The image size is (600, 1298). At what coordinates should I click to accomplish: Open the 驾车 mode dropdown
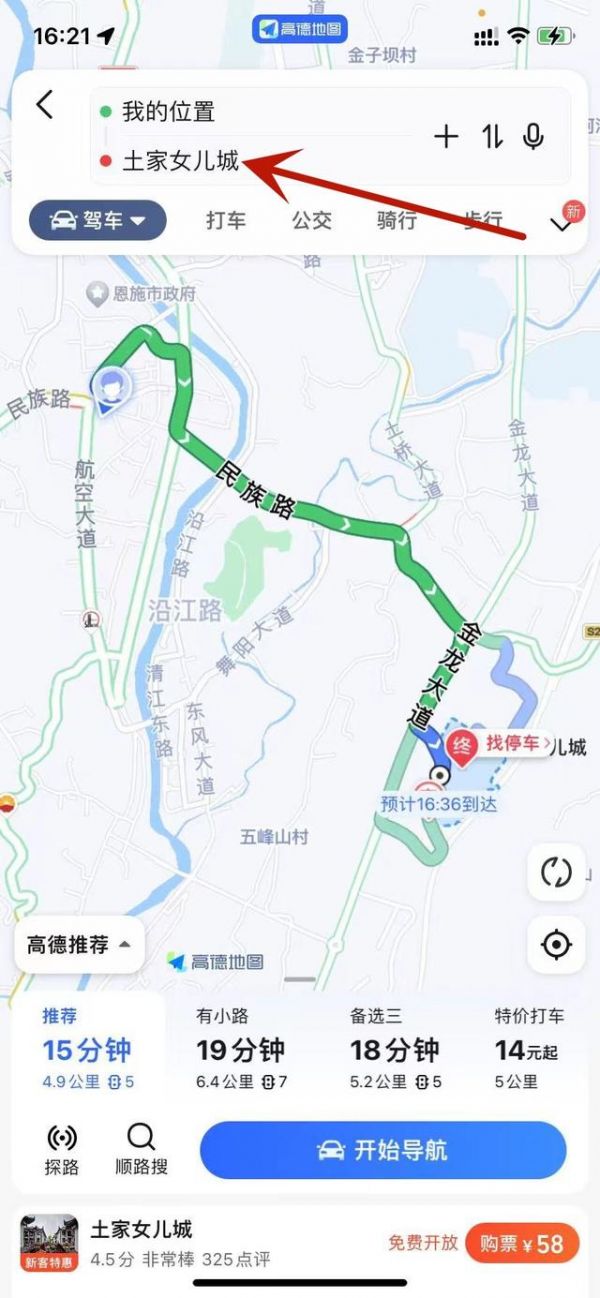coord(98,220)
